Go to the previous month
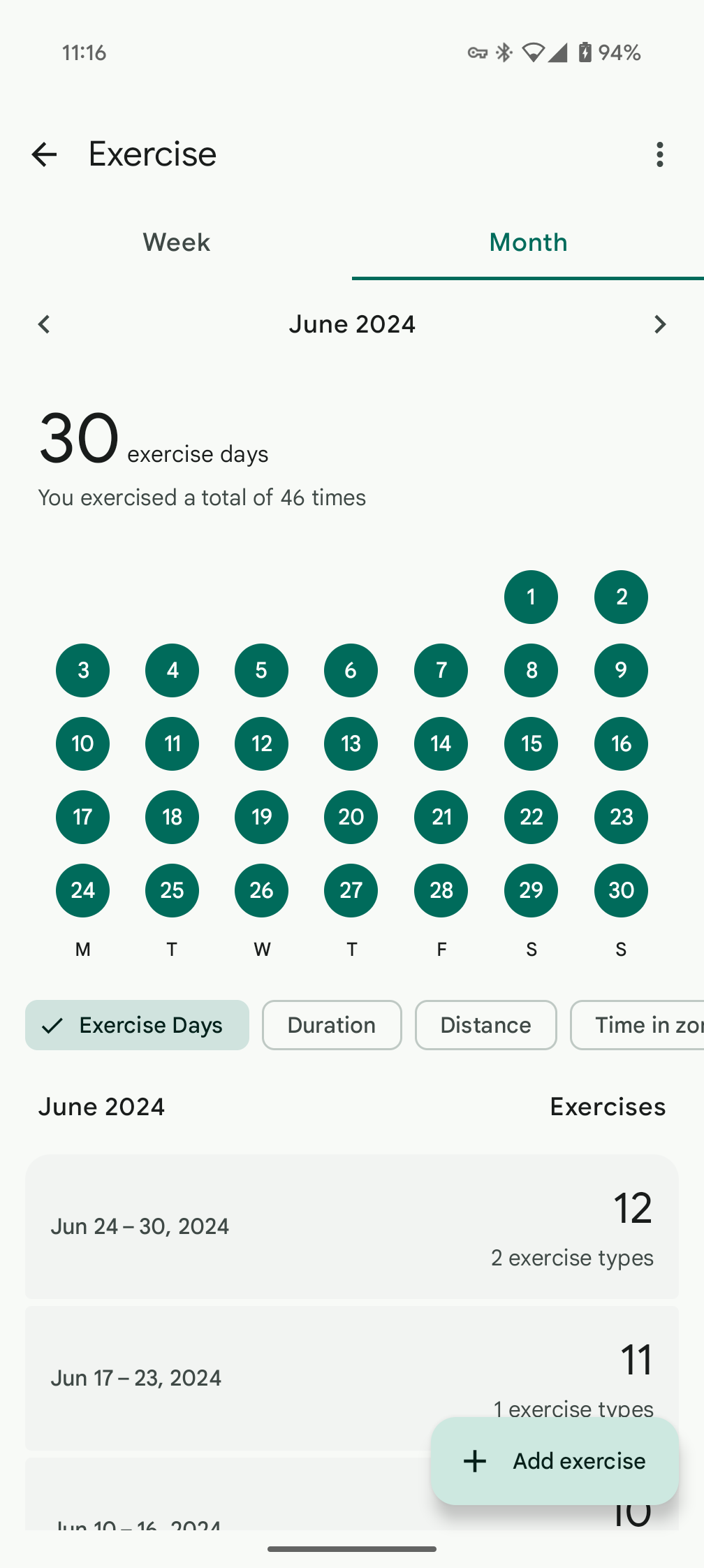 coord(44,324)
